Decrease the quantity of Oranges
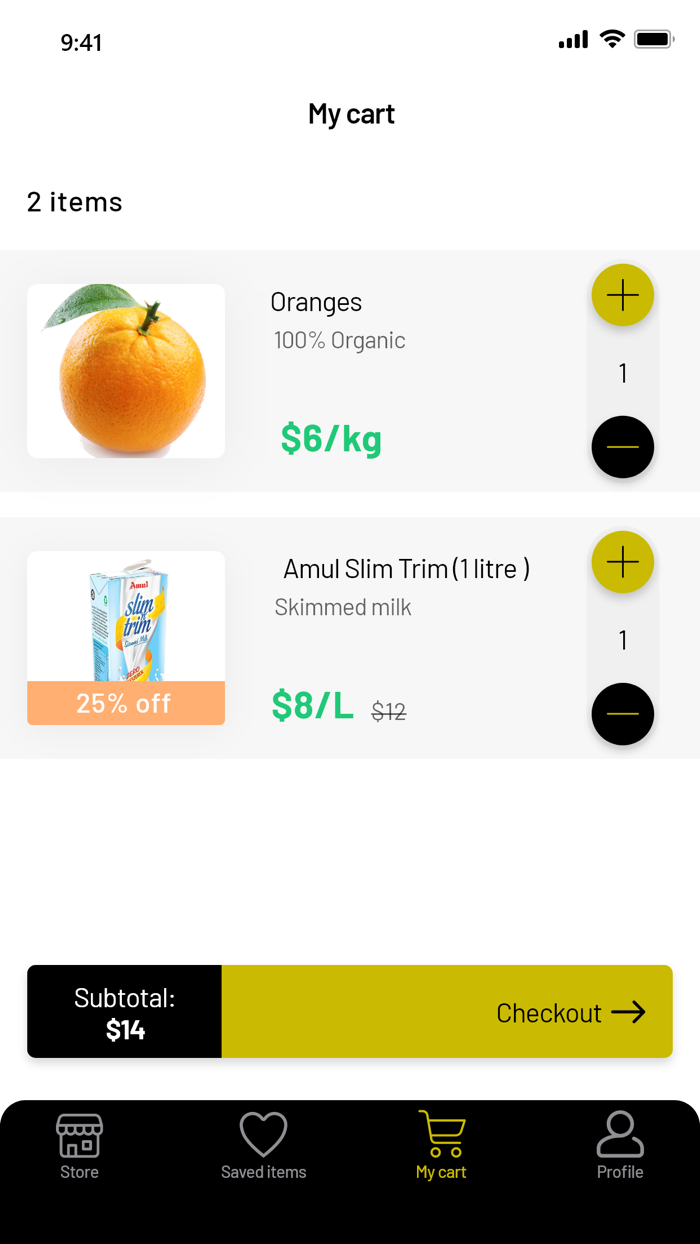 coord(622,447)
